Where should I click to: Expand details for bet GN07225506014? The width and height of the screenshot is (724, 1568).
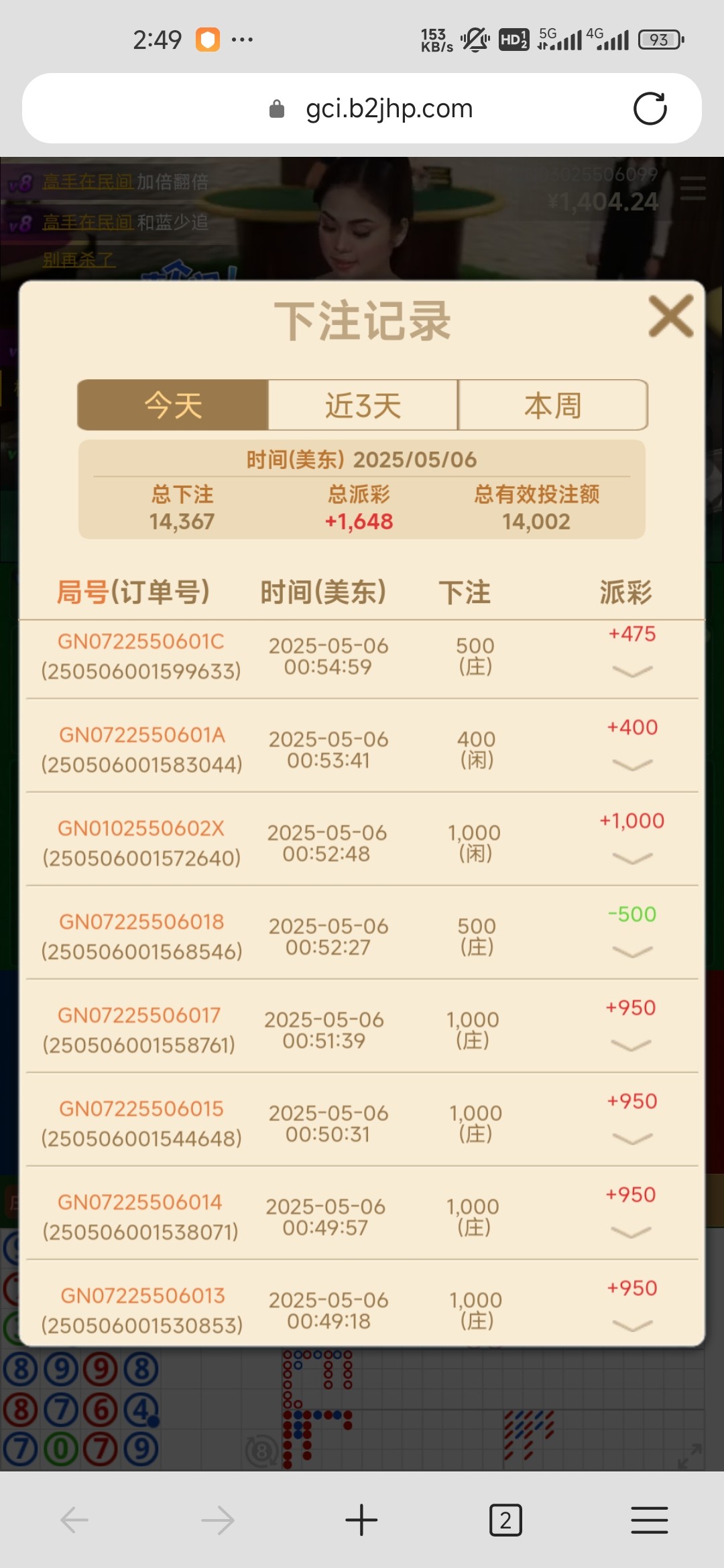click(x=632, y=1232)
